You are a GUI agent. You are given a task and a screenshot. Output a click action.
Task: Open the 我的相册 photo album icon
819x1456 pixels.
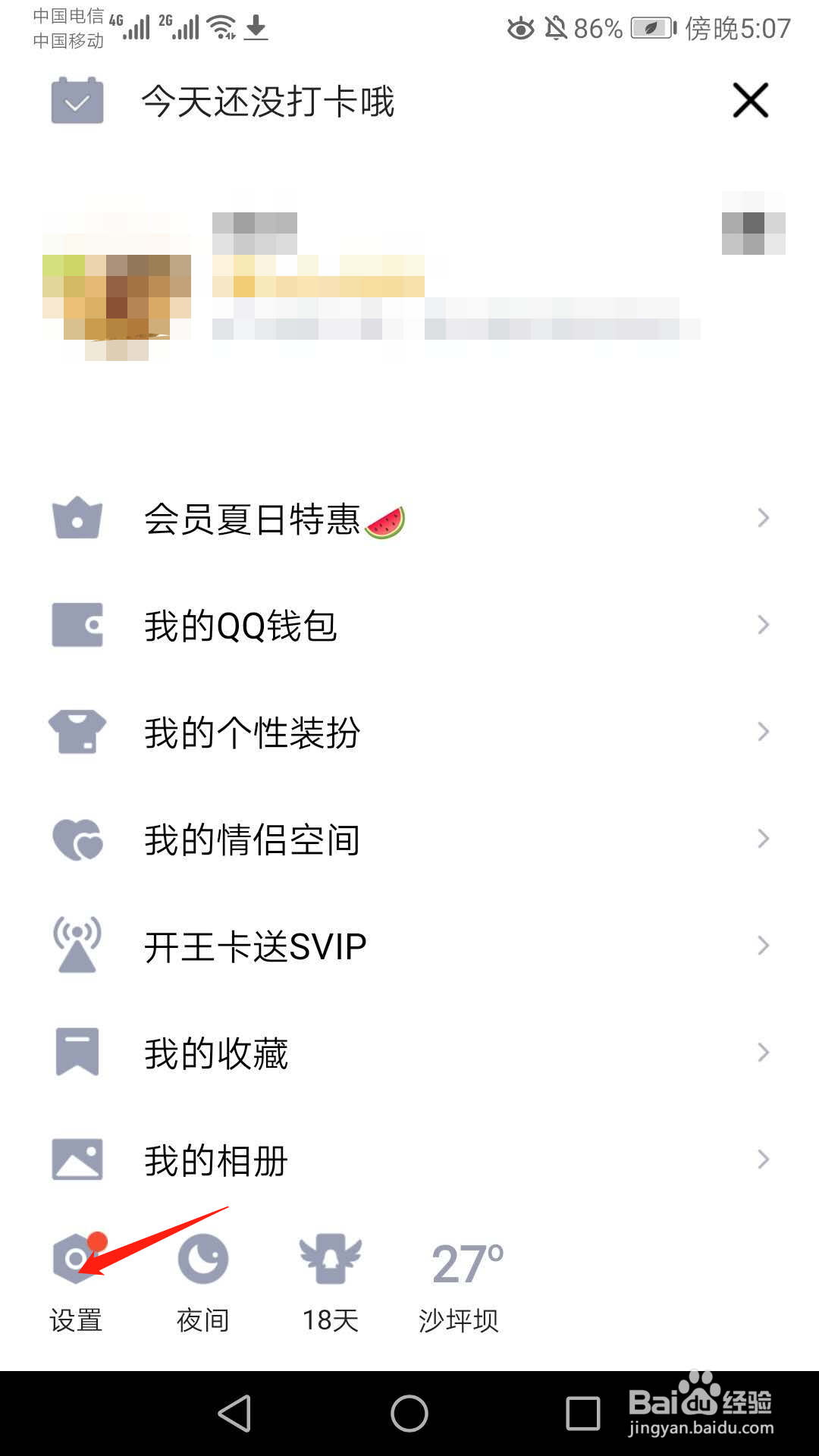[76, 1159]
